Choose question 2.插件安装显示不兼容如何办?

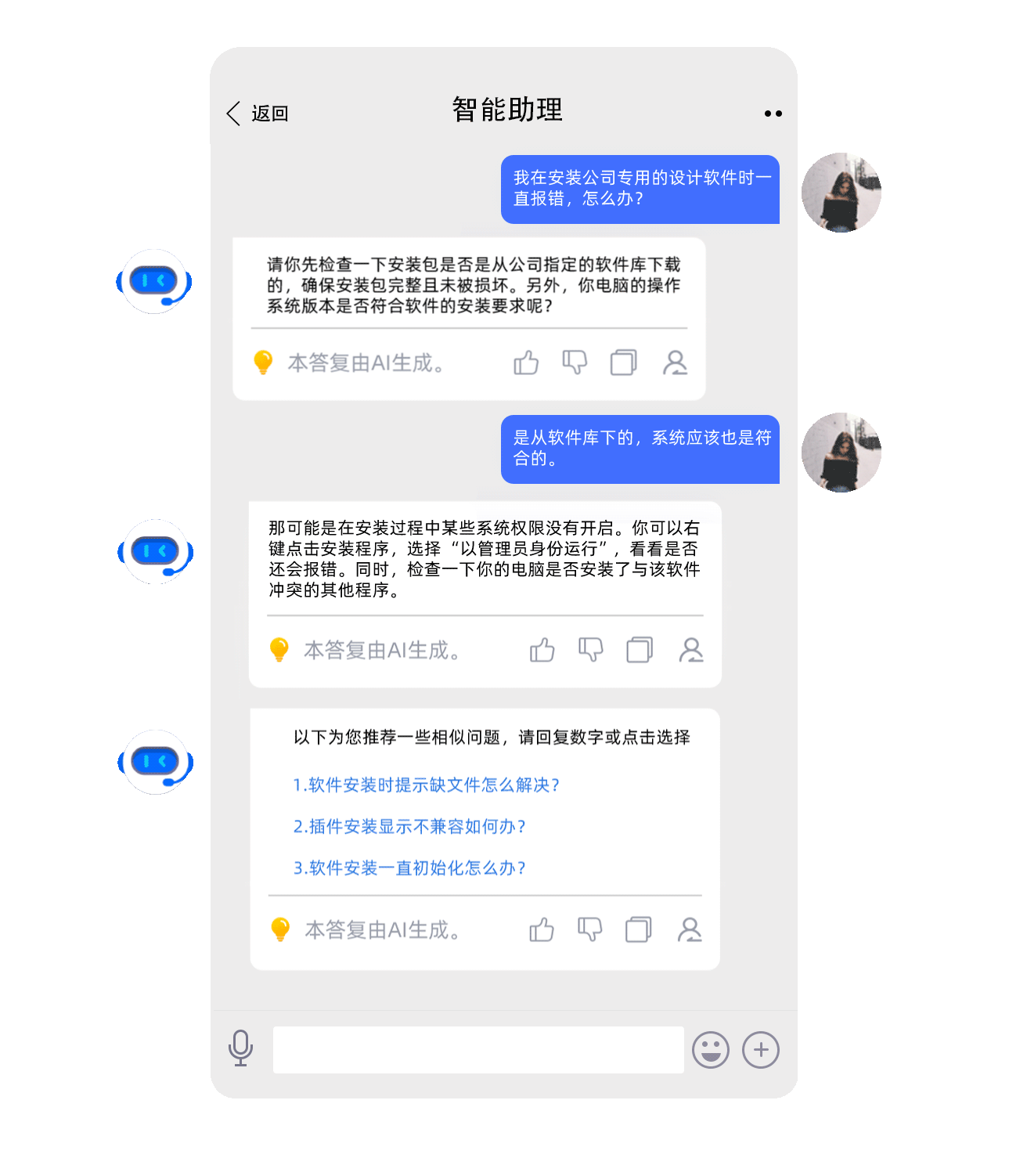(409, 827)
